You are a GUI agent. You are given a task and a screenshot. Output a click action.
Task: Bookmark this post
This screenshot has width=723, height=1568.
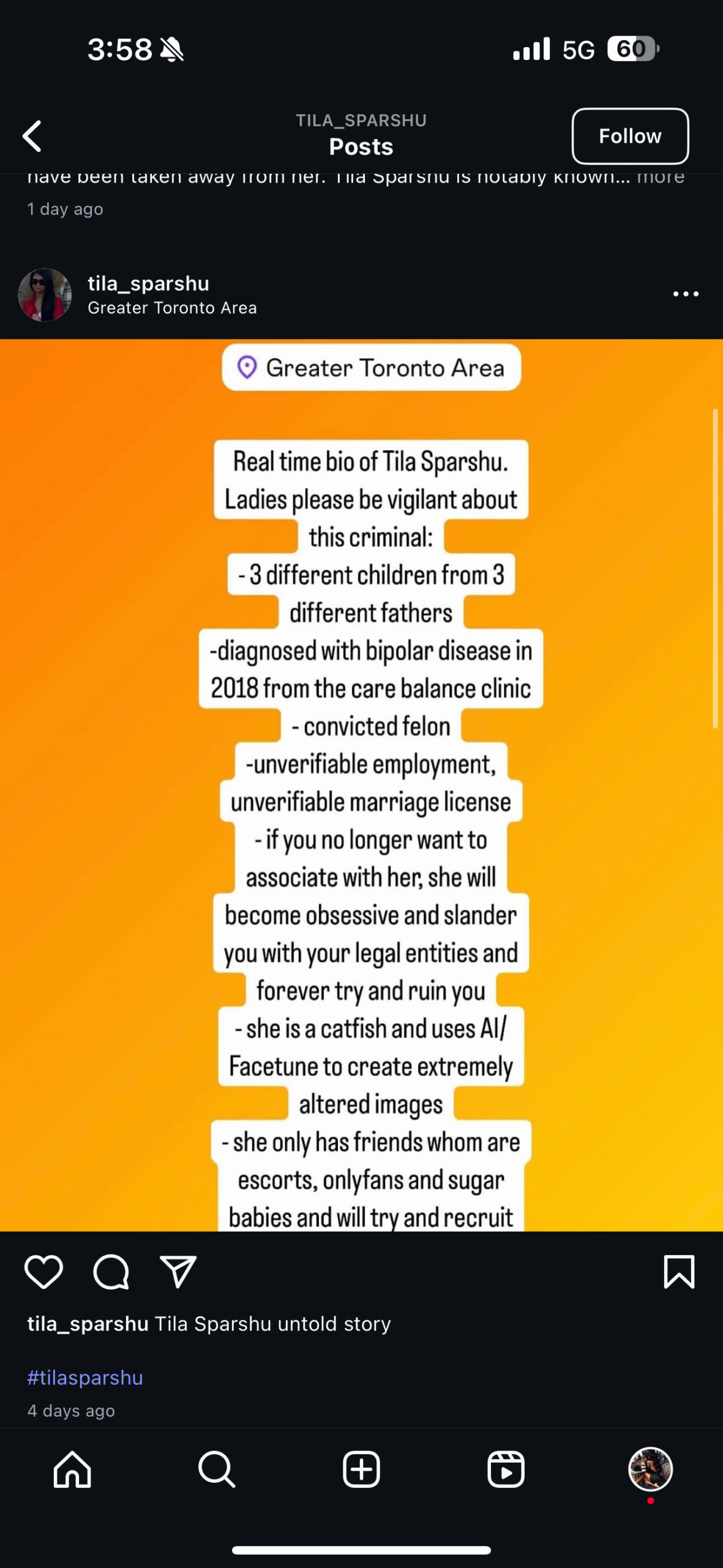pyautogui.click(x=679, y=1272)
